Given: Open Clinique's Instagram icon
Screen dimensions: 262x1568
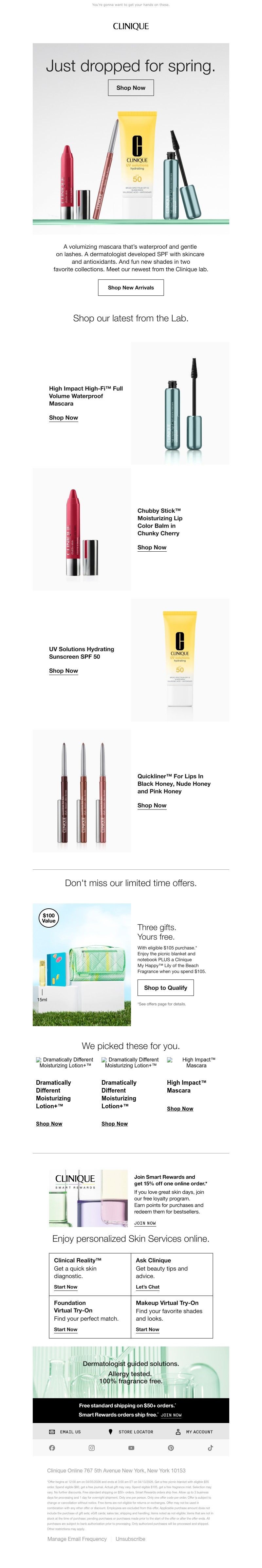Looking at the screenshot, I should point(91,1448).
